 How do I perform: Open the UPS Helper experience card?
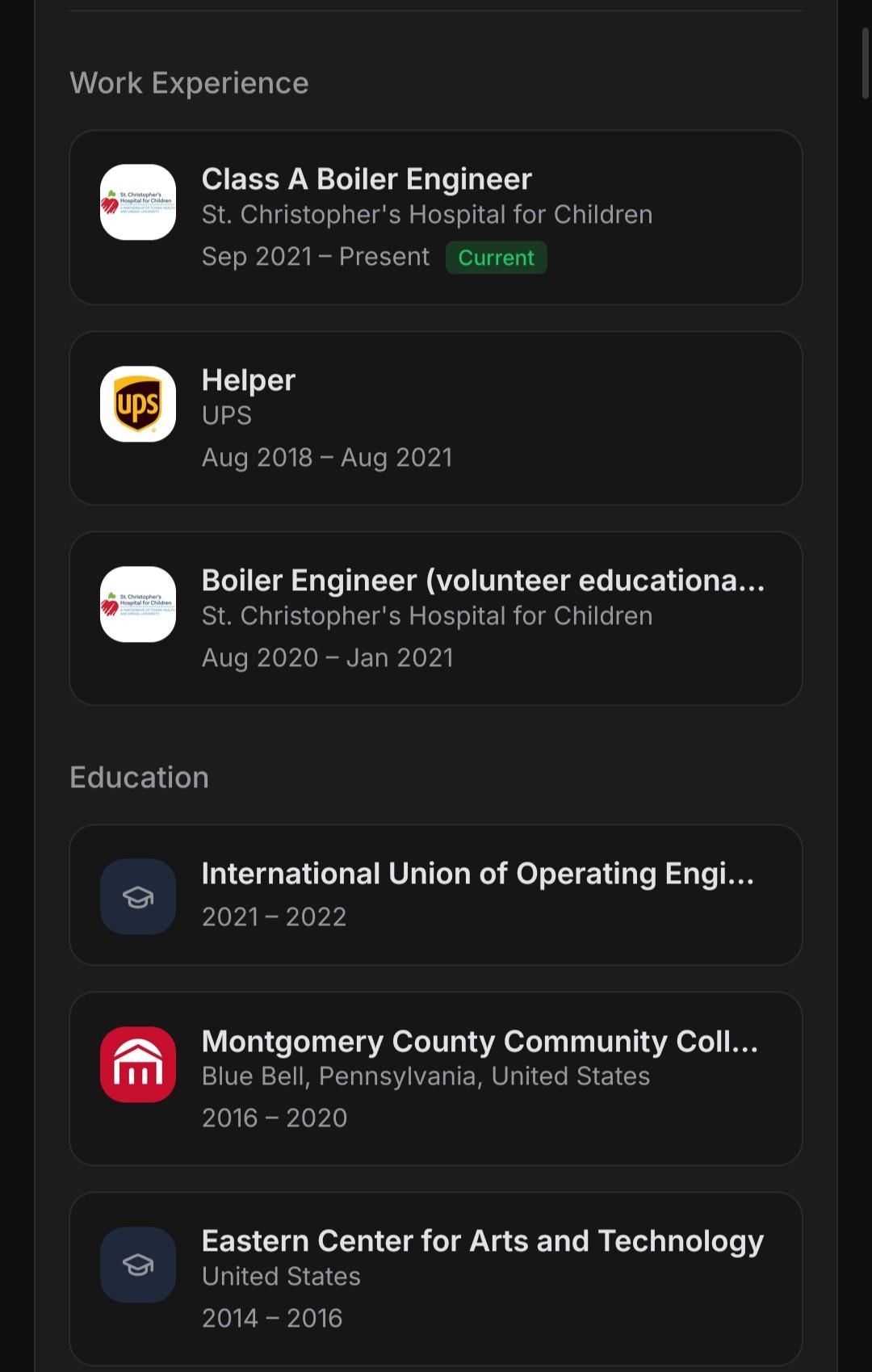436,418
